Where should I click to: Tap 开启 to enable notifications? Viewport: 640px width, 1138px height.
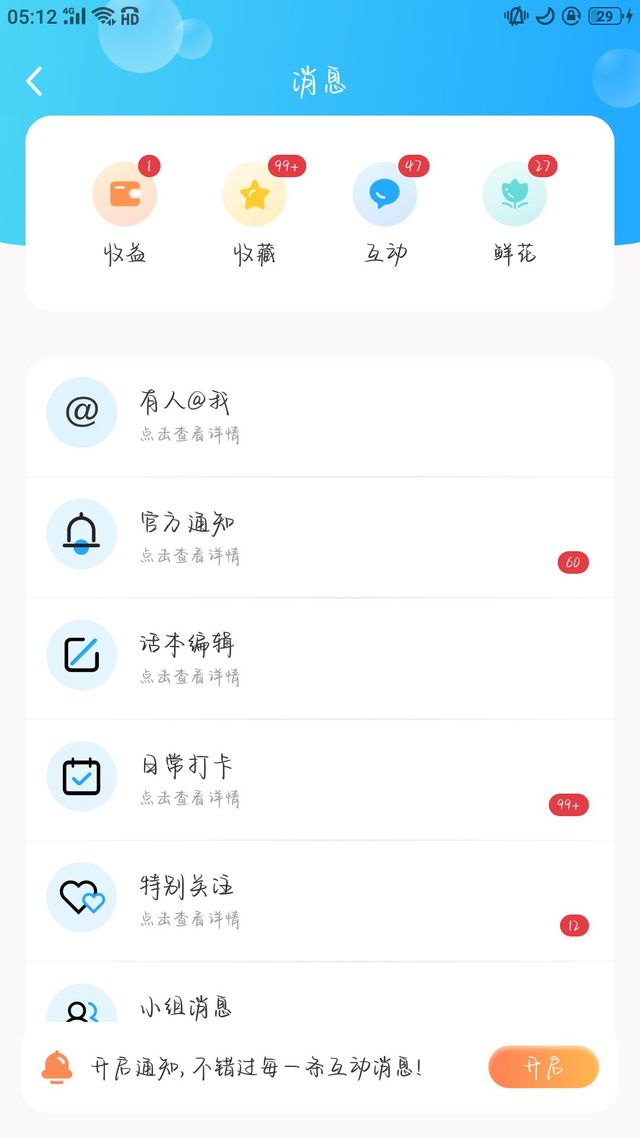tap(543, 1067)
